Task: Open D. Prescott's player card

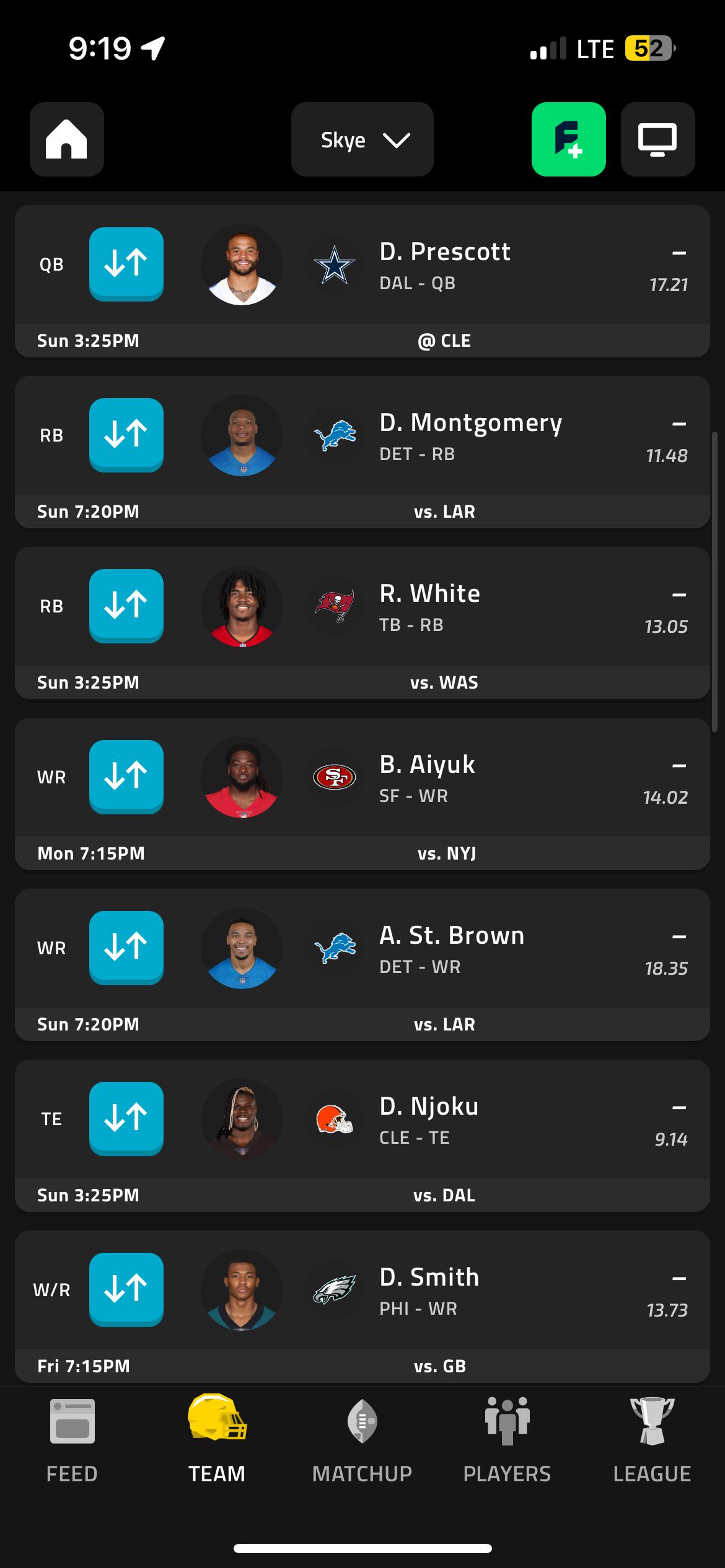Action: point(445,253)
